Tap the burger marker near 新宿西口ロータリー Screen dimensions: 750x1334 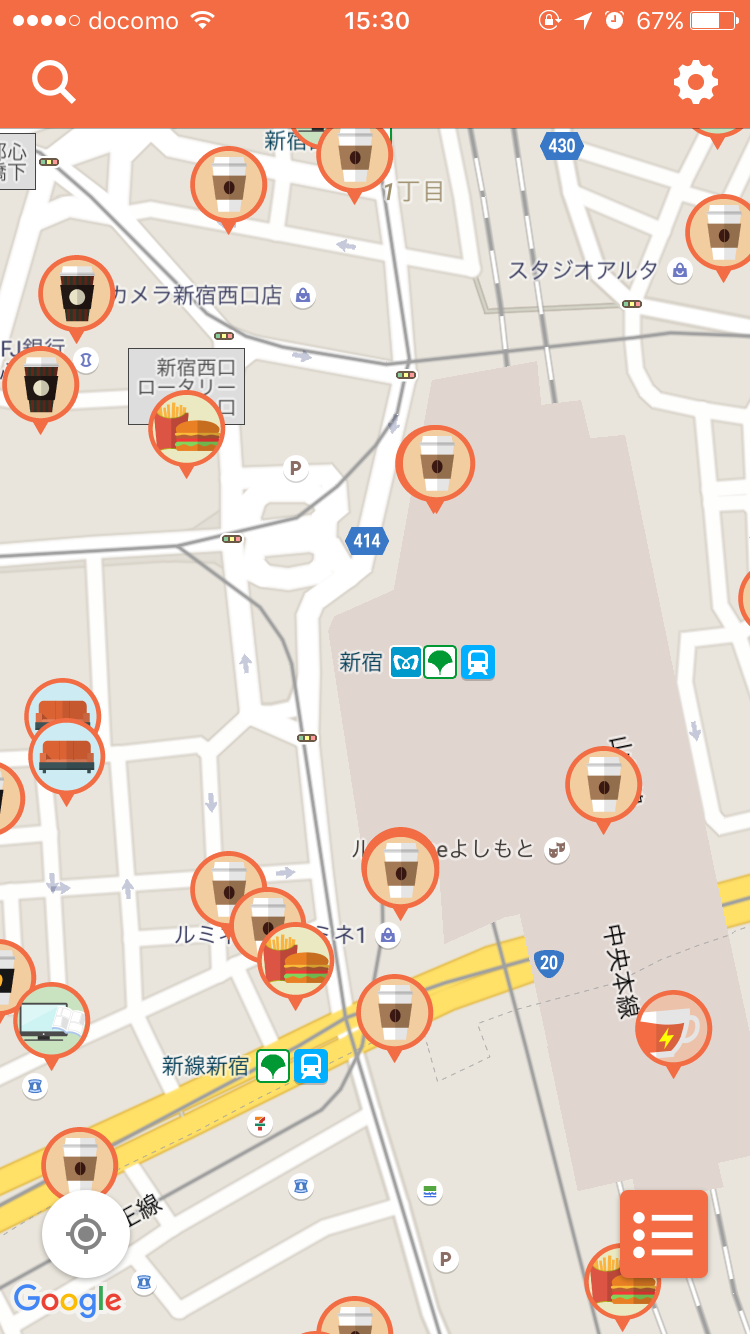187,430
